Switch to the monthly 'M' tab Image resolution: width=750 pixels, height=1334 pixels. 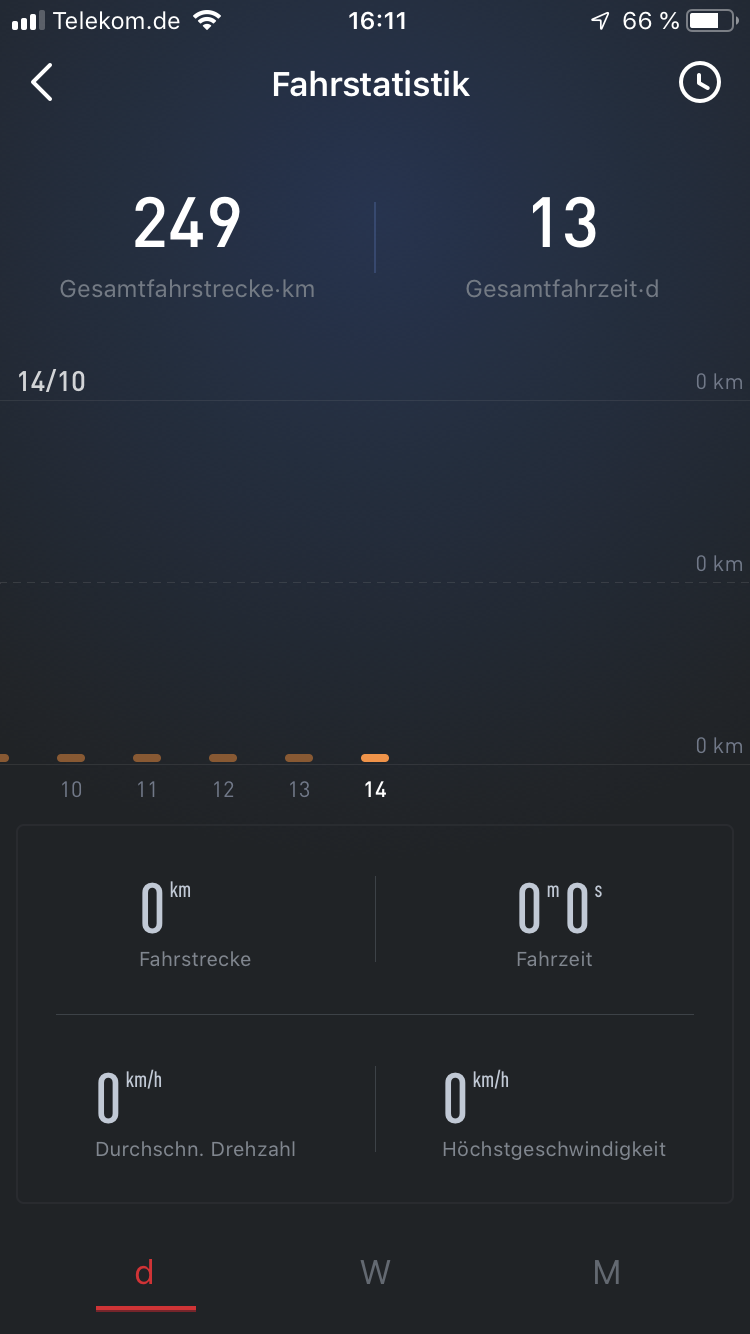[606, 1273]
